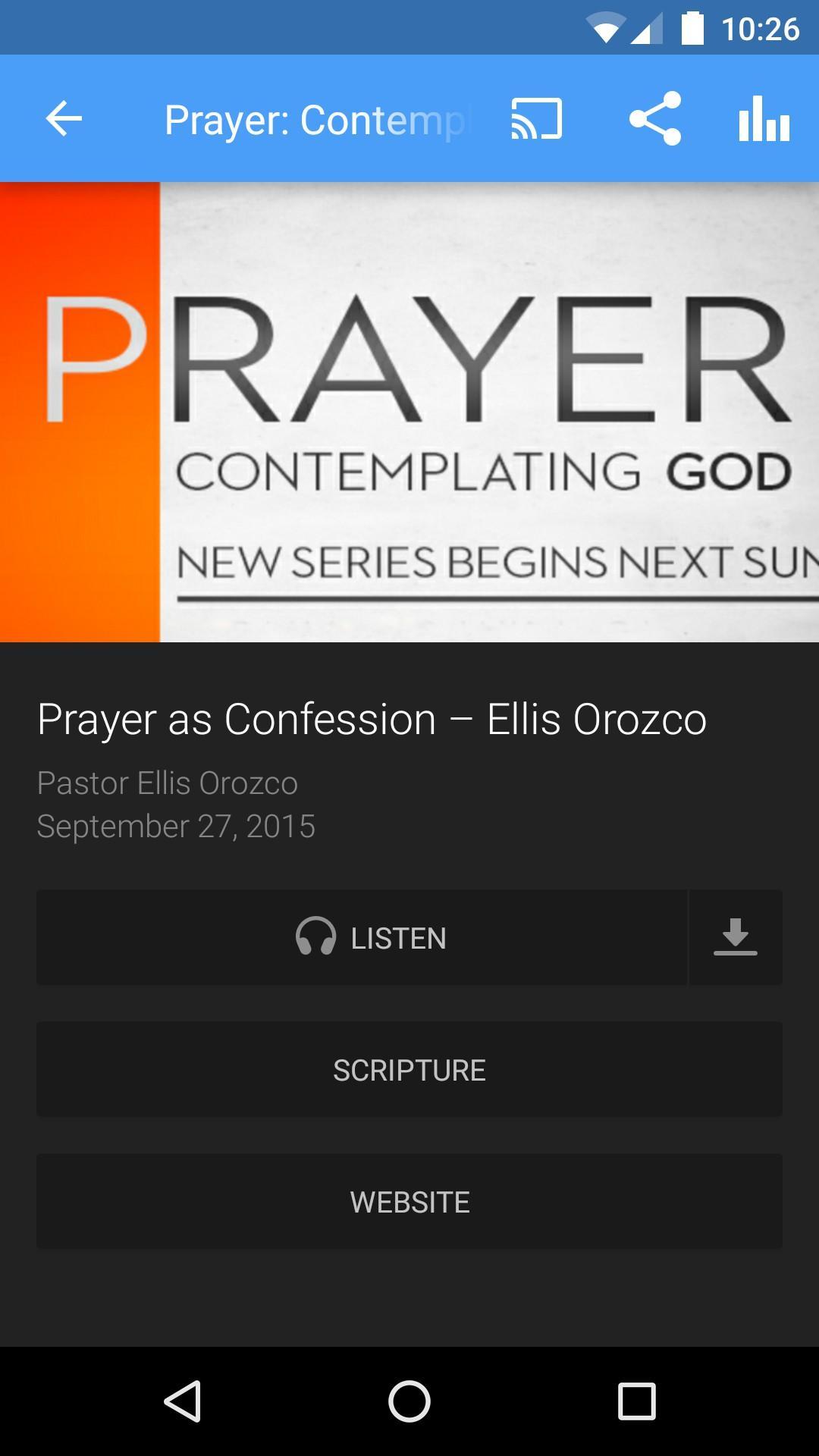The height and width of the screenshot is (1456, 819).
Task: Open the Scripture for this sermon
Action: coord(409,1070)
